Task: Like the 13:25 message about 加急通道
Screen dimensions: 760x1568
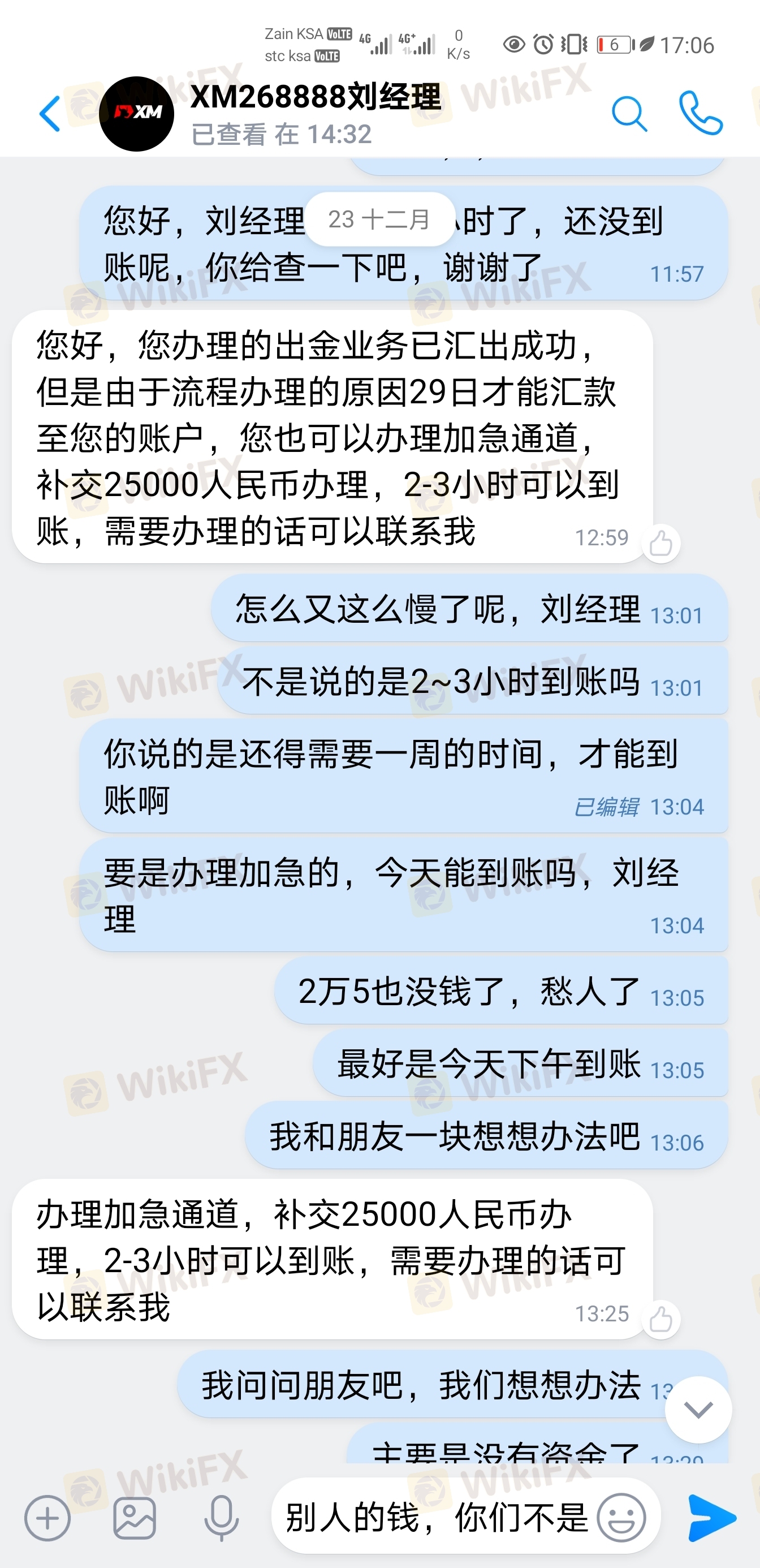Action: click(x=660, y=1319)
